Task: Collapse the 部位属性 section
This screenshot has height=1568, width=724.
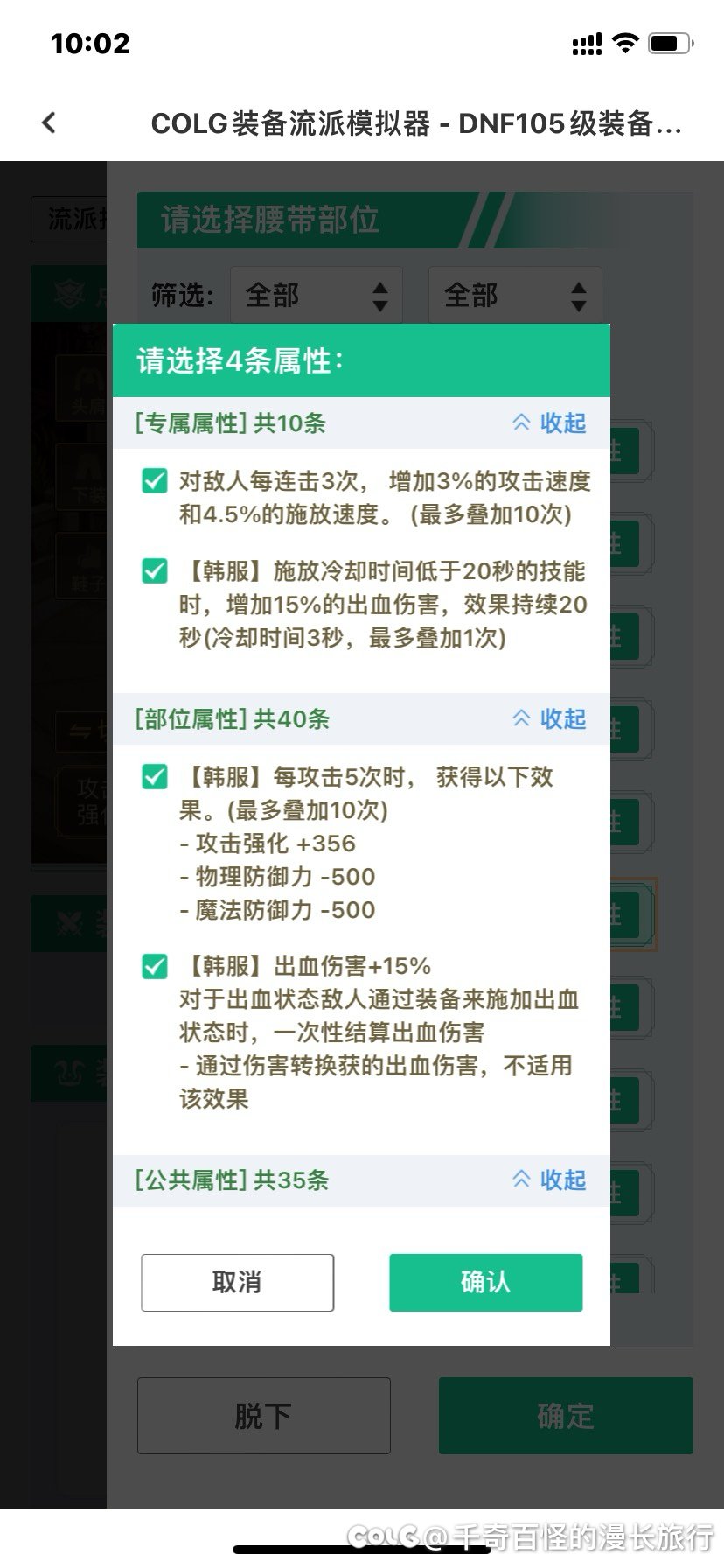Action: [x=549, y=719]
